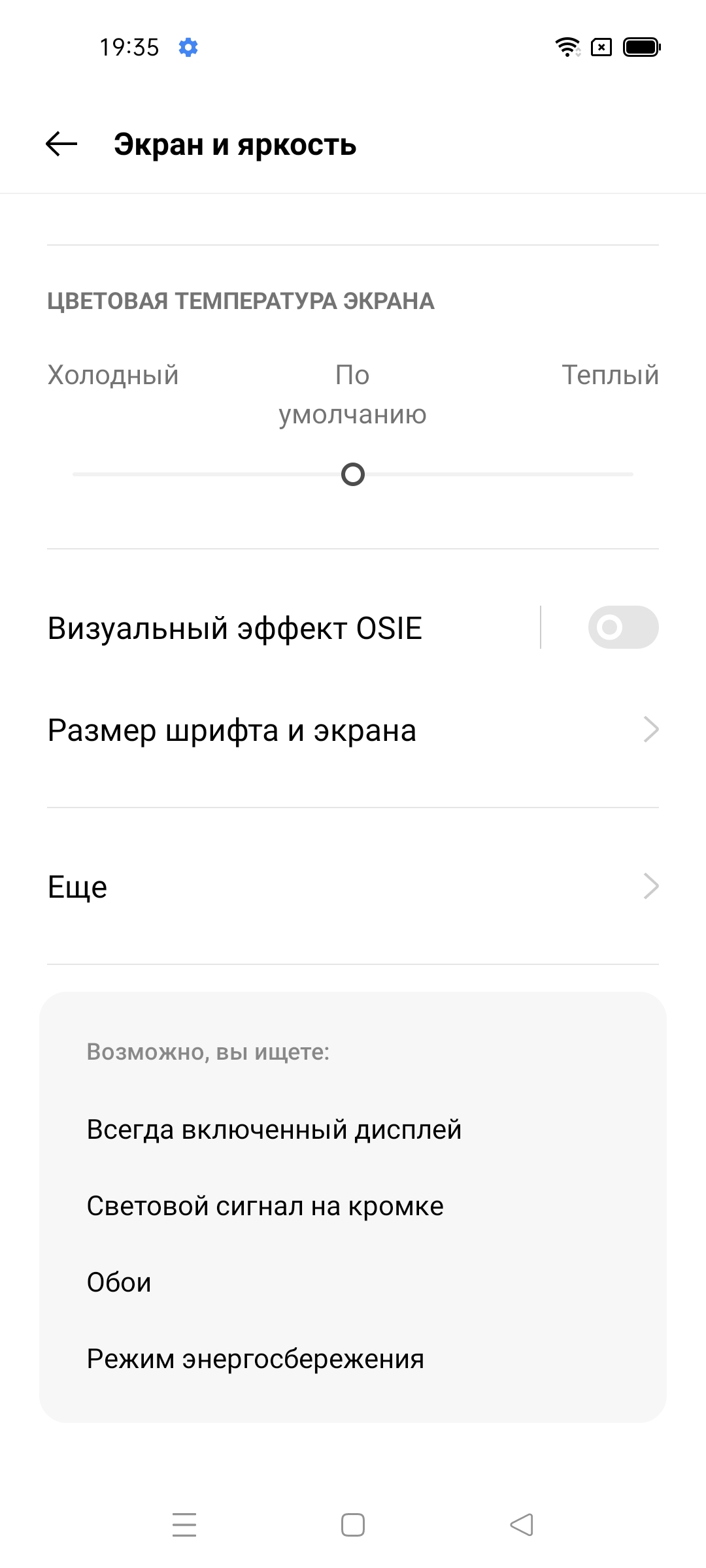The image size is (706, 1568).
Task: Tap the color temperature slider handle
Action: point(353,474)
